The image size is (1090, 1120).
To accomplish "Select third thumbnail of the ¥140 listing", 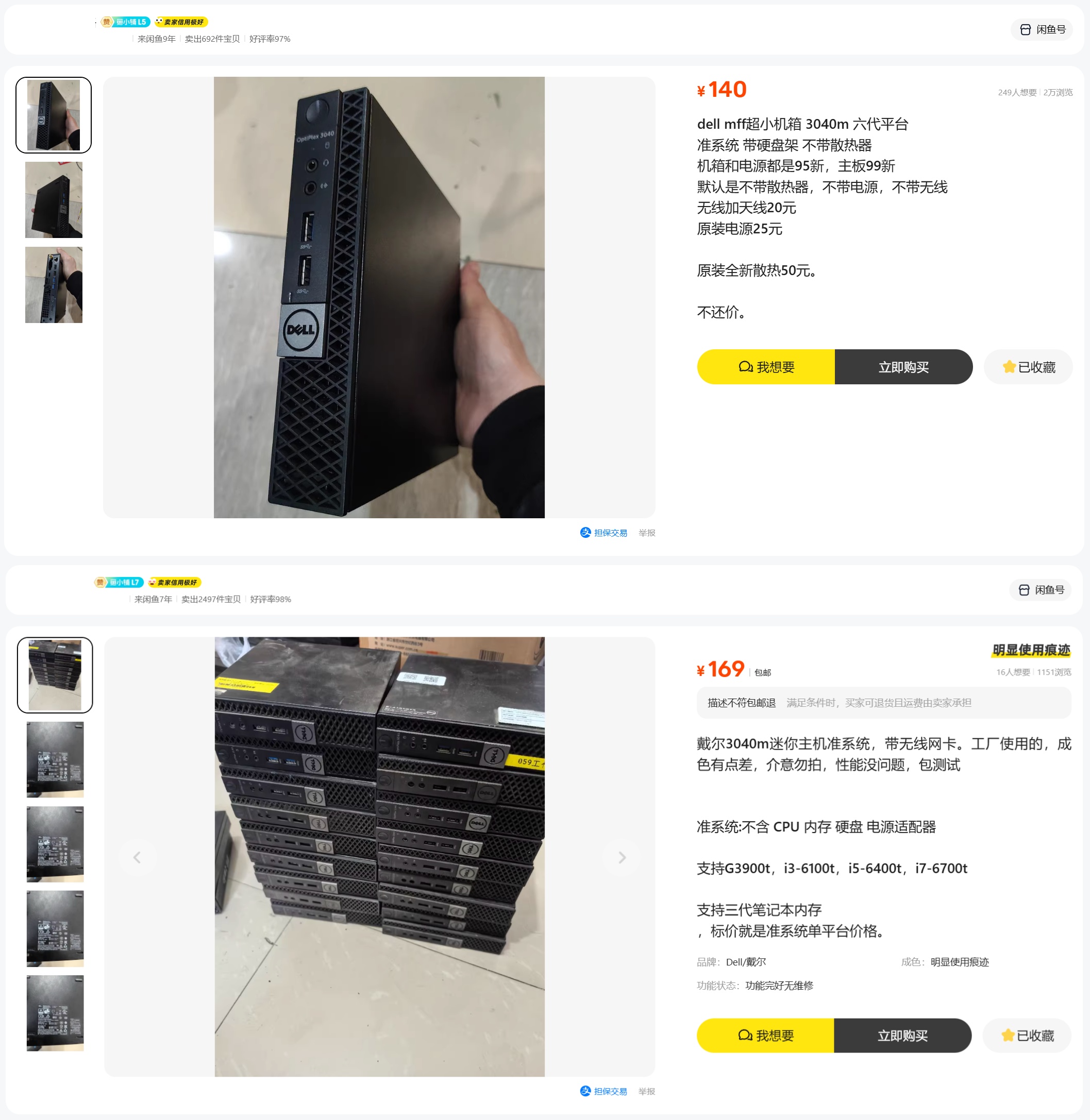I will (54, 284).
